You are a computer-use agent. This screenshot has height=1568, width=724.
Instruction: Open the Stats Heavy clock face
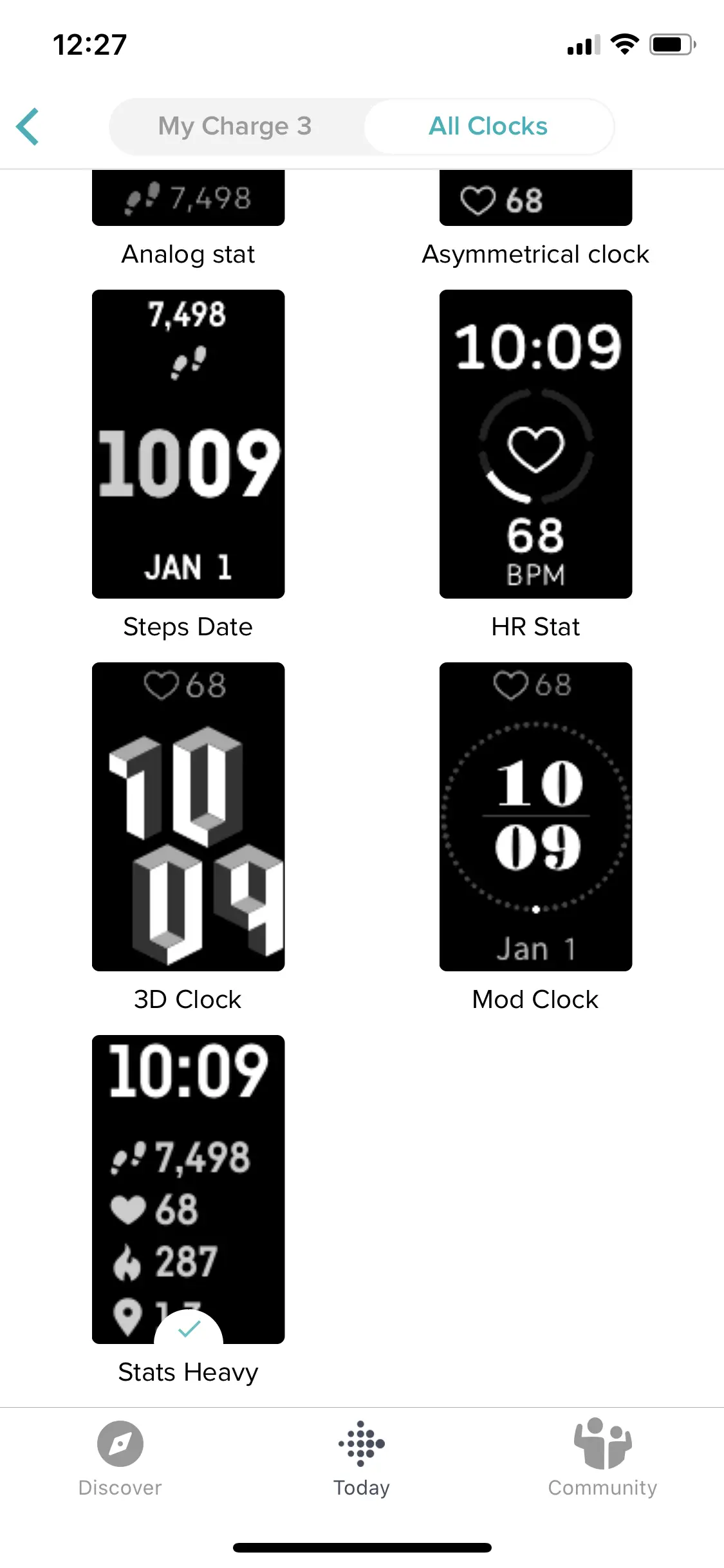pos(188,1188)
